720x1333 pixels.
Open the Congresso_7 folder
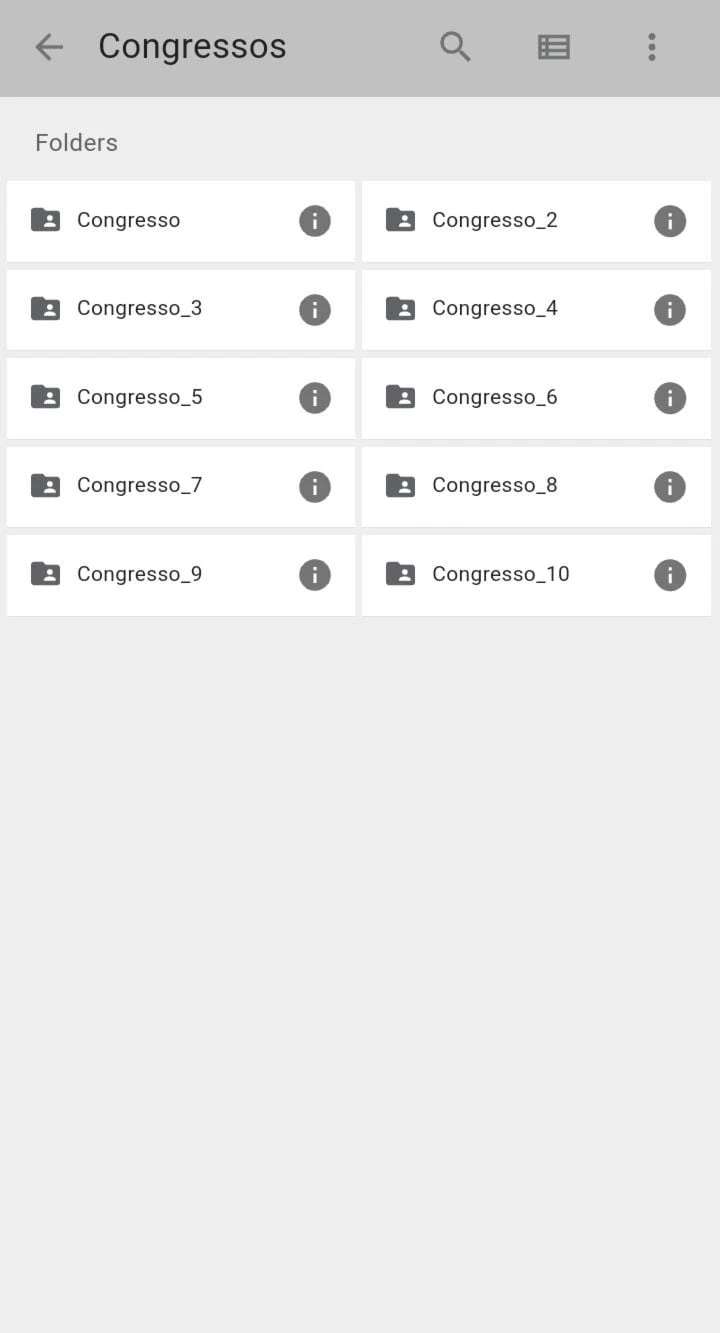pyautogui.click(x=181, y=486)
